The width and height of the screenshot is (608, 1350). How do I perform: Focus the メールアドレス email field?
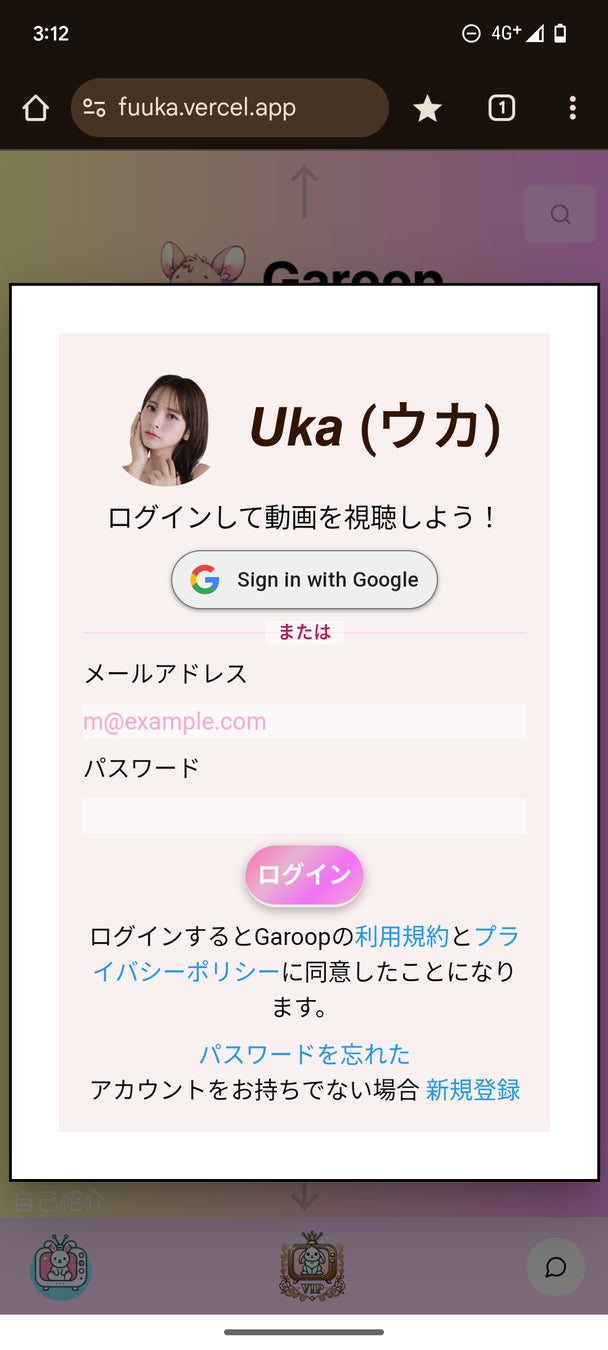304,721
